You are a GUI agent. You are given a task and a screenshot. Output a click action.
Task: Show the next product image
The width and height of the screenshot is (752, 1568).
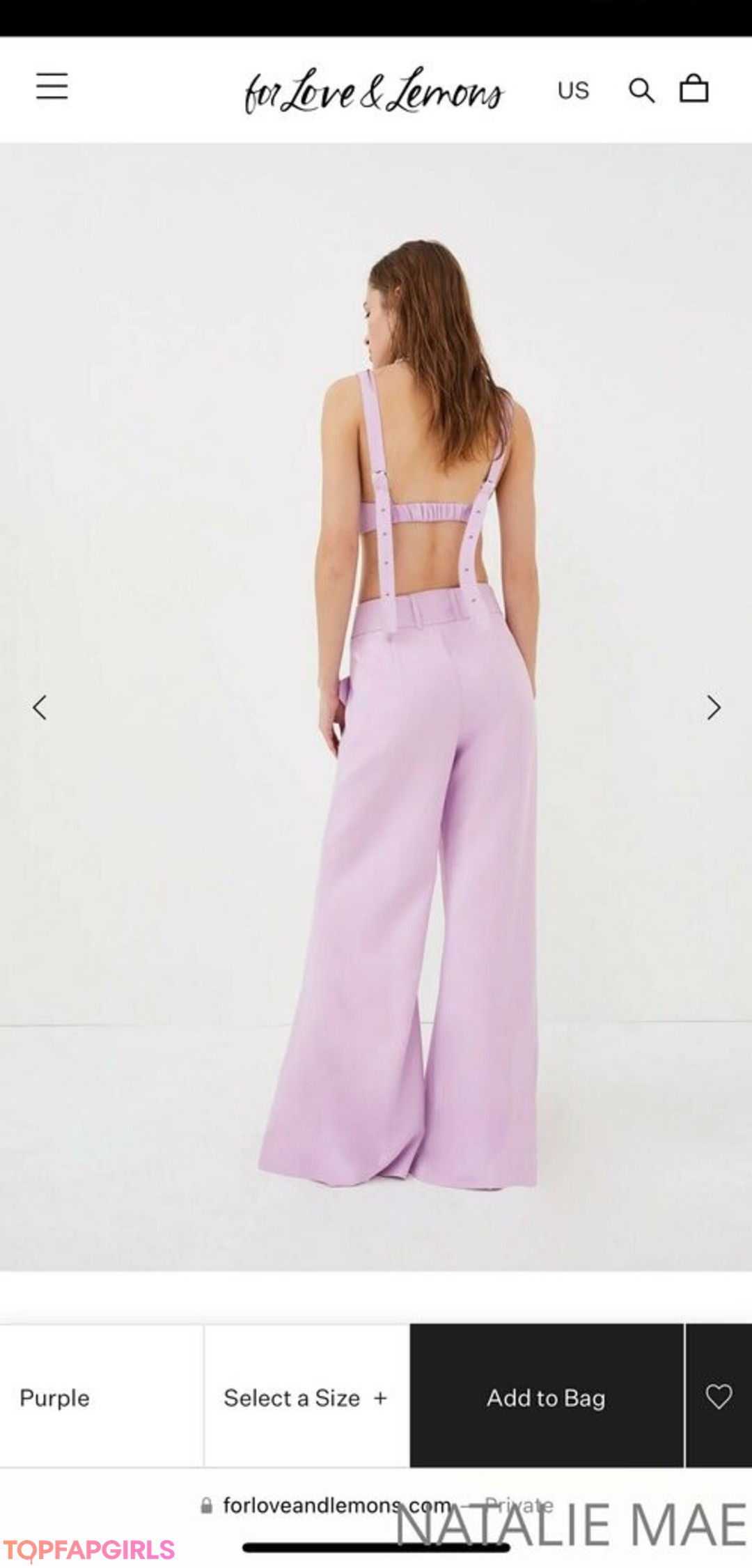pos(713,707)
